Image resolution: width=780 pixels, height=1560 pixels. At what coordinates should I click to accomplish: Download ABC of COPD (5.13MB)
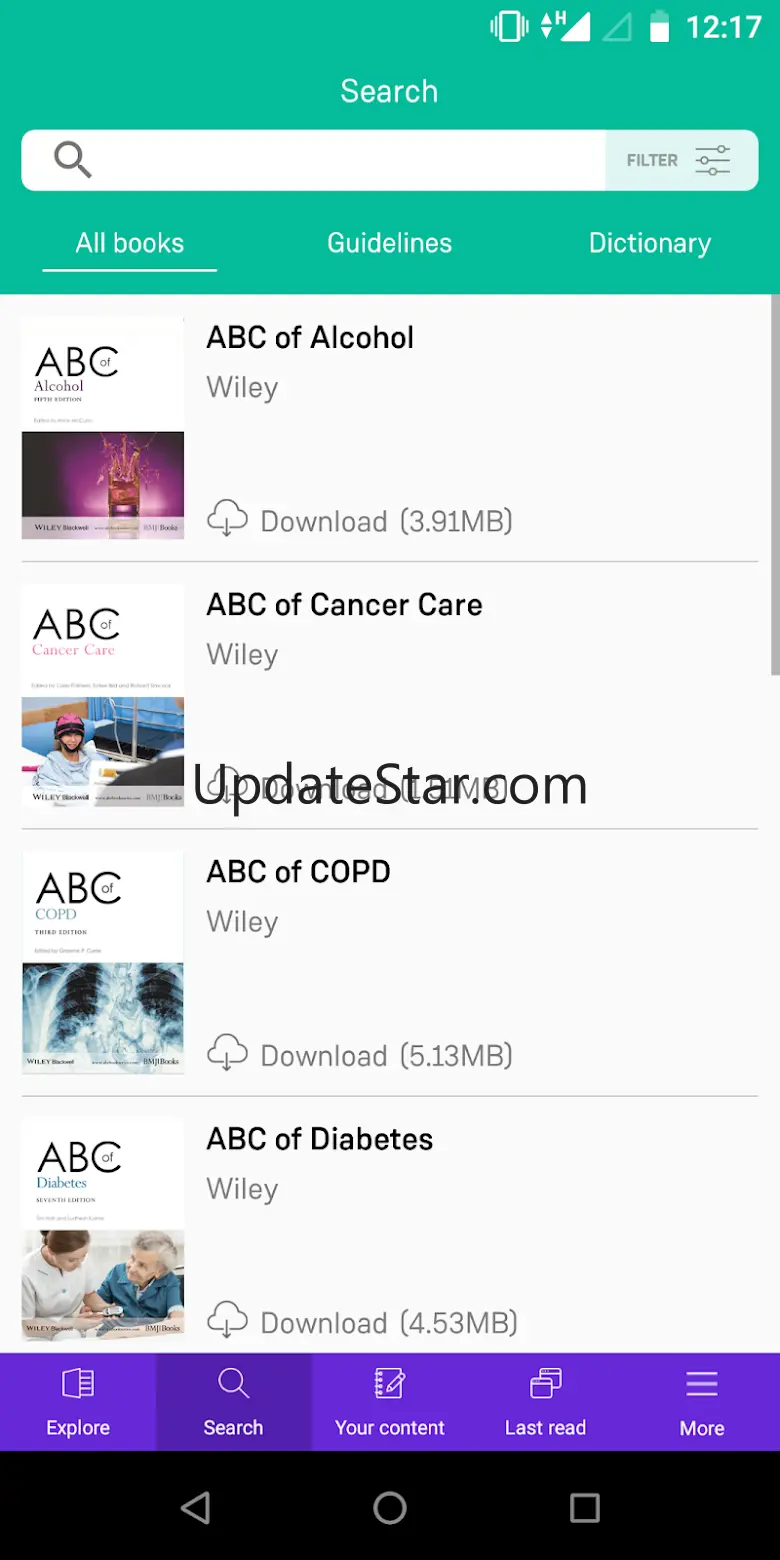tap(360, 1056)
